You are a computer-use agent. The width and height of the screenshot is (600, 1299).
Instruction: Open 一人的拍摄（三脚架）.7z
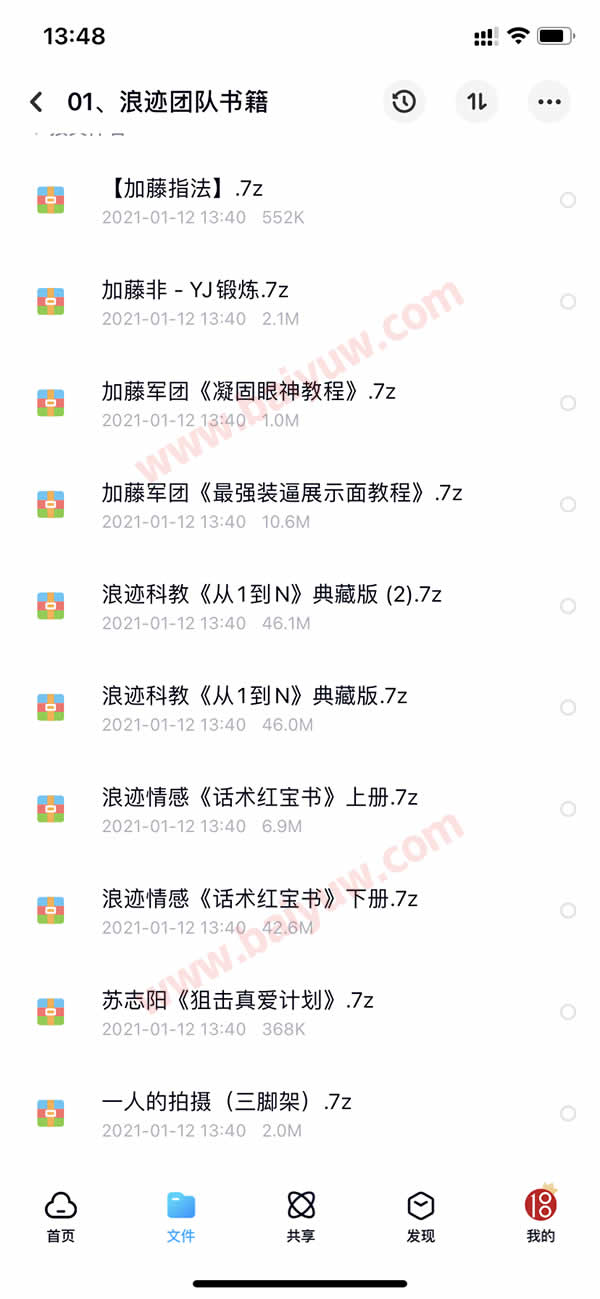click(227, 1102)
